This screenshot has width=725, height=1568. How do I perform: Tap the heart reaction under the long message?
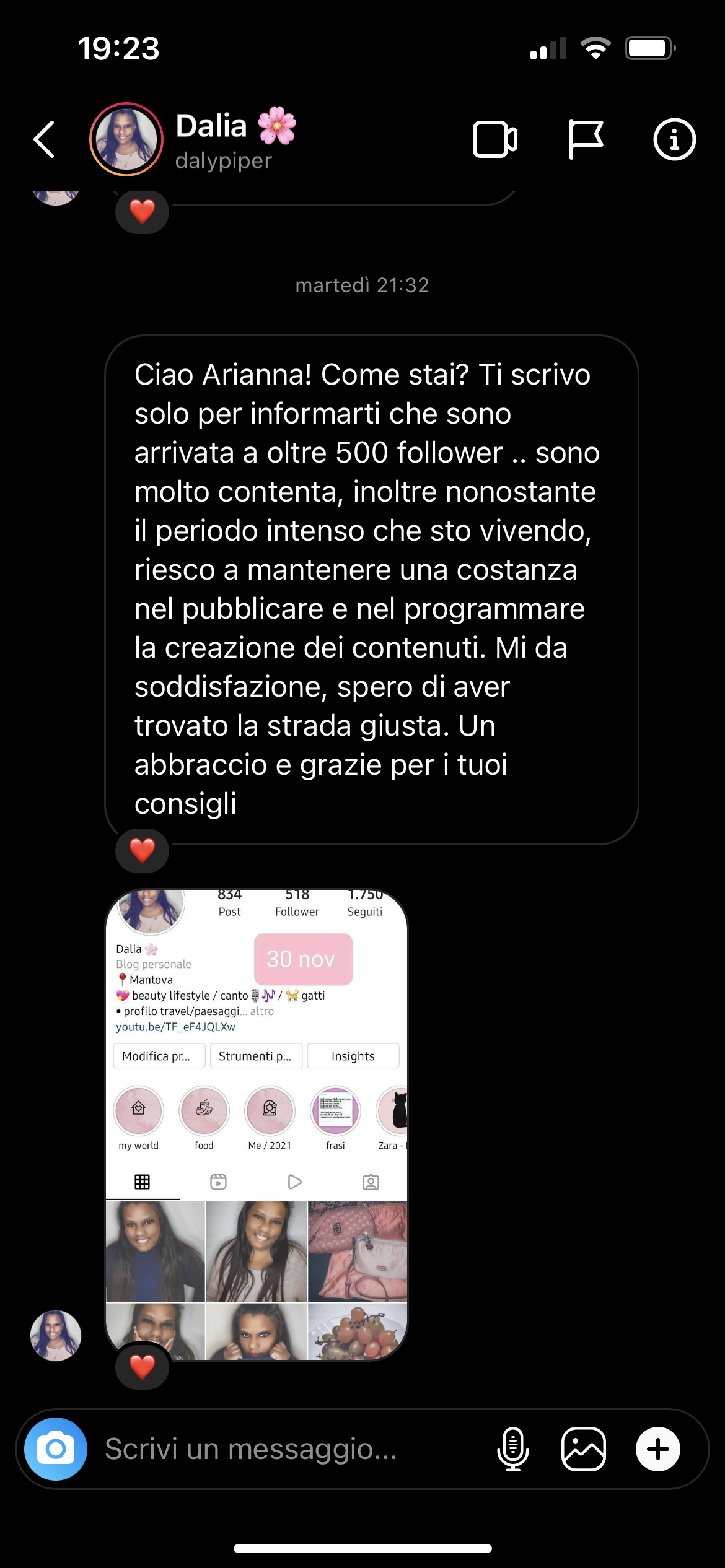[142, 850]
